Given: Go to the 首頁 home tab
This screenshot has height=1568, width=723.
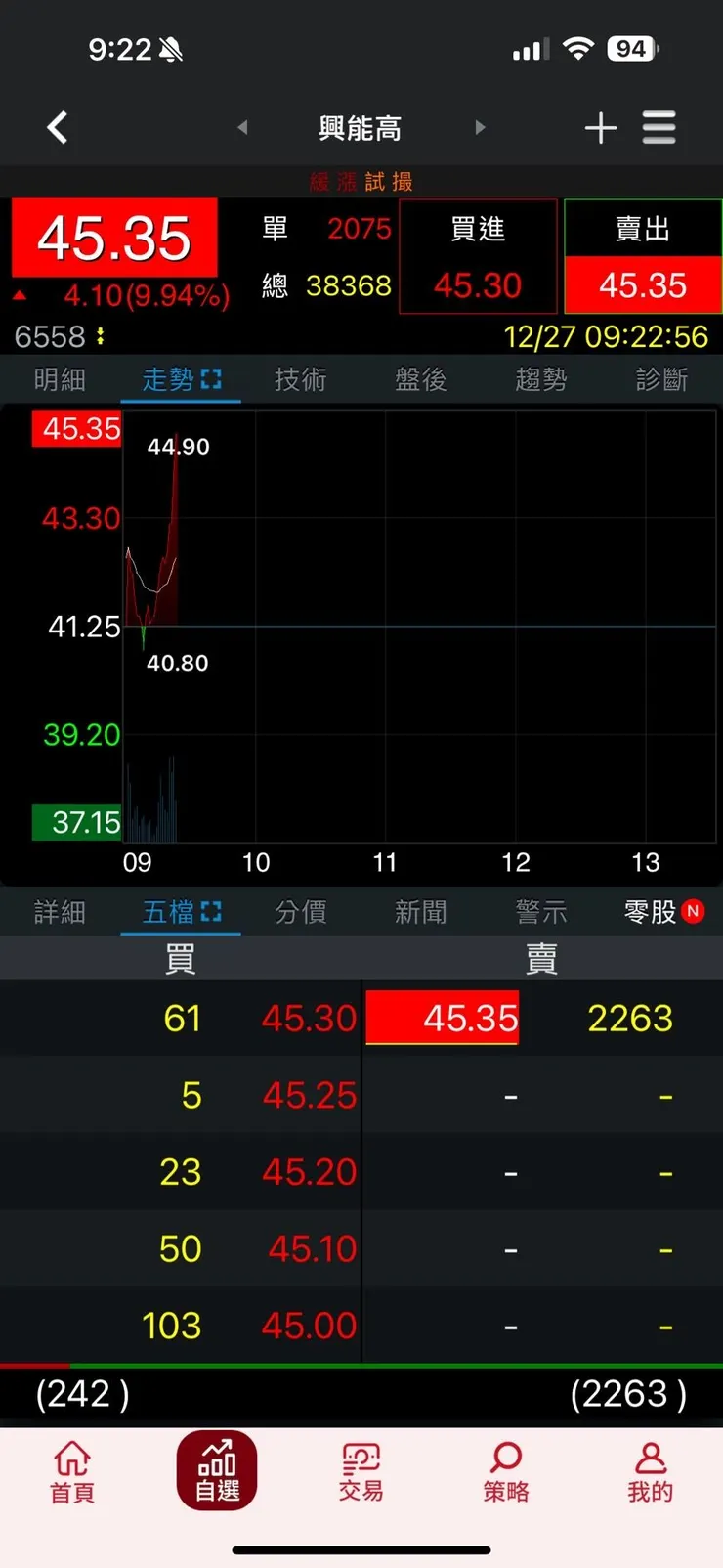Looking at the screenshot, I should 72,1471.
